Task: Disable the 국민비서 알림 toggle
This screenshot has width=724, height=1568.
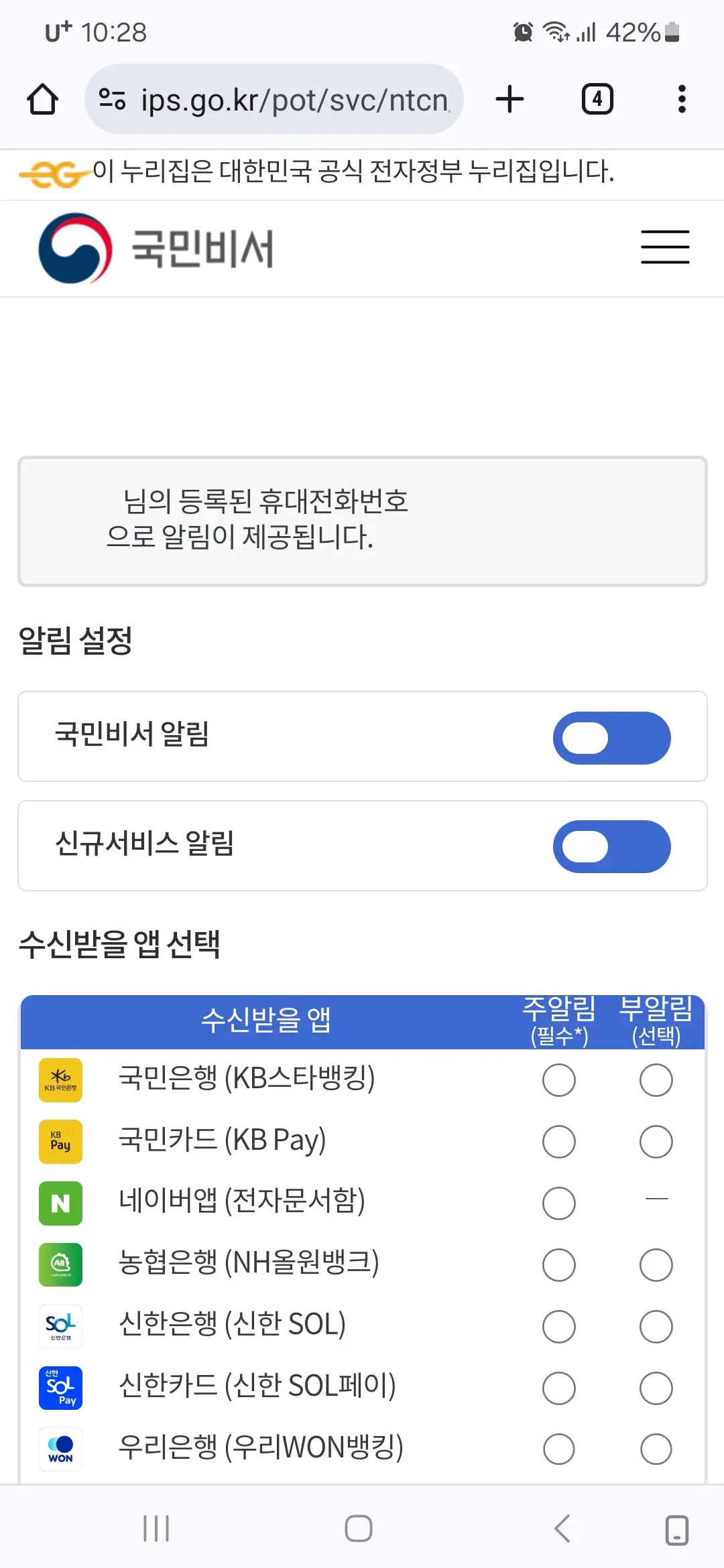Action: [x=611, y=737]
